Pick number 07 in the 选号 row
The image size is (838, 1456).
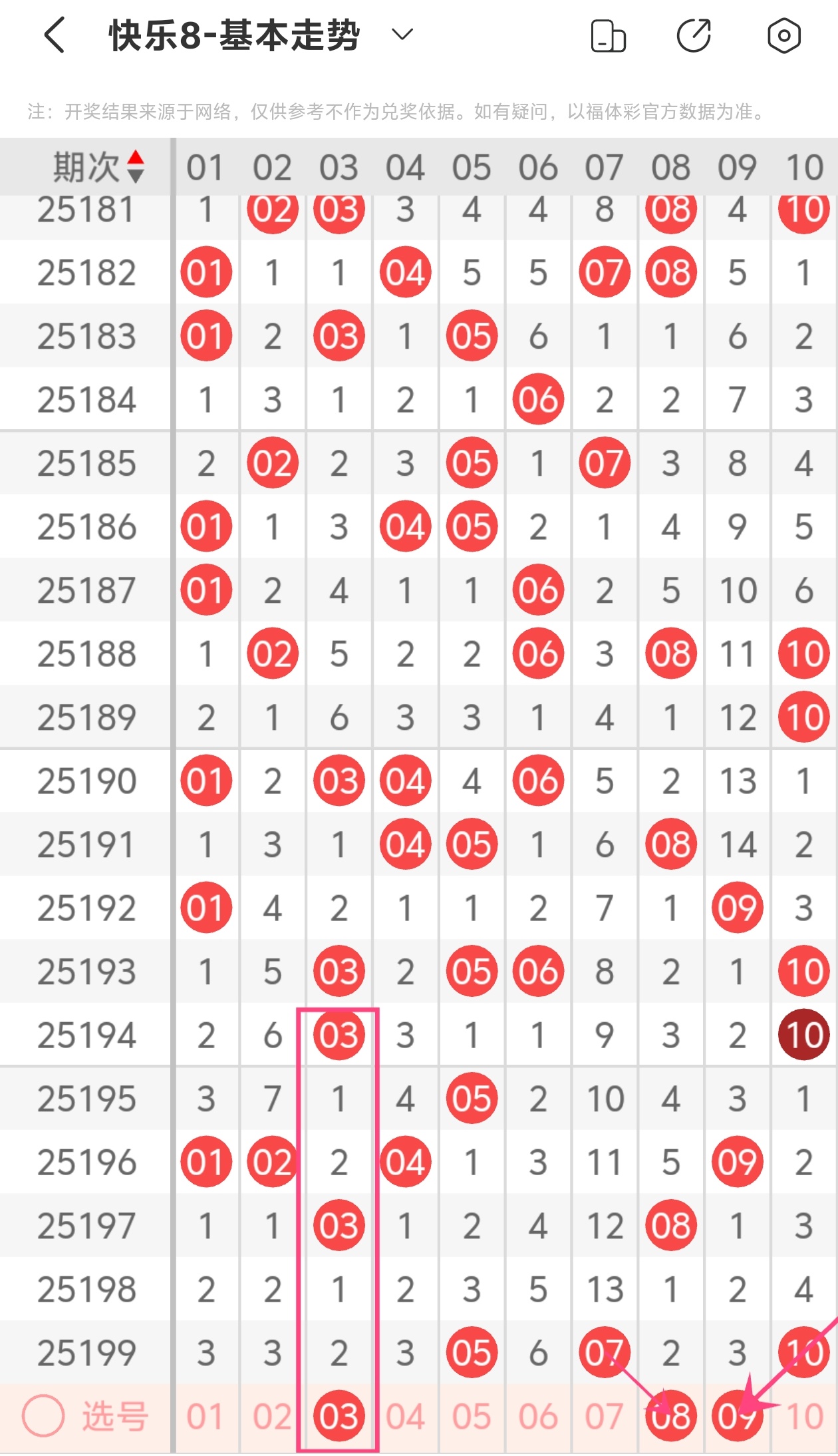[x=604, y=1417]
